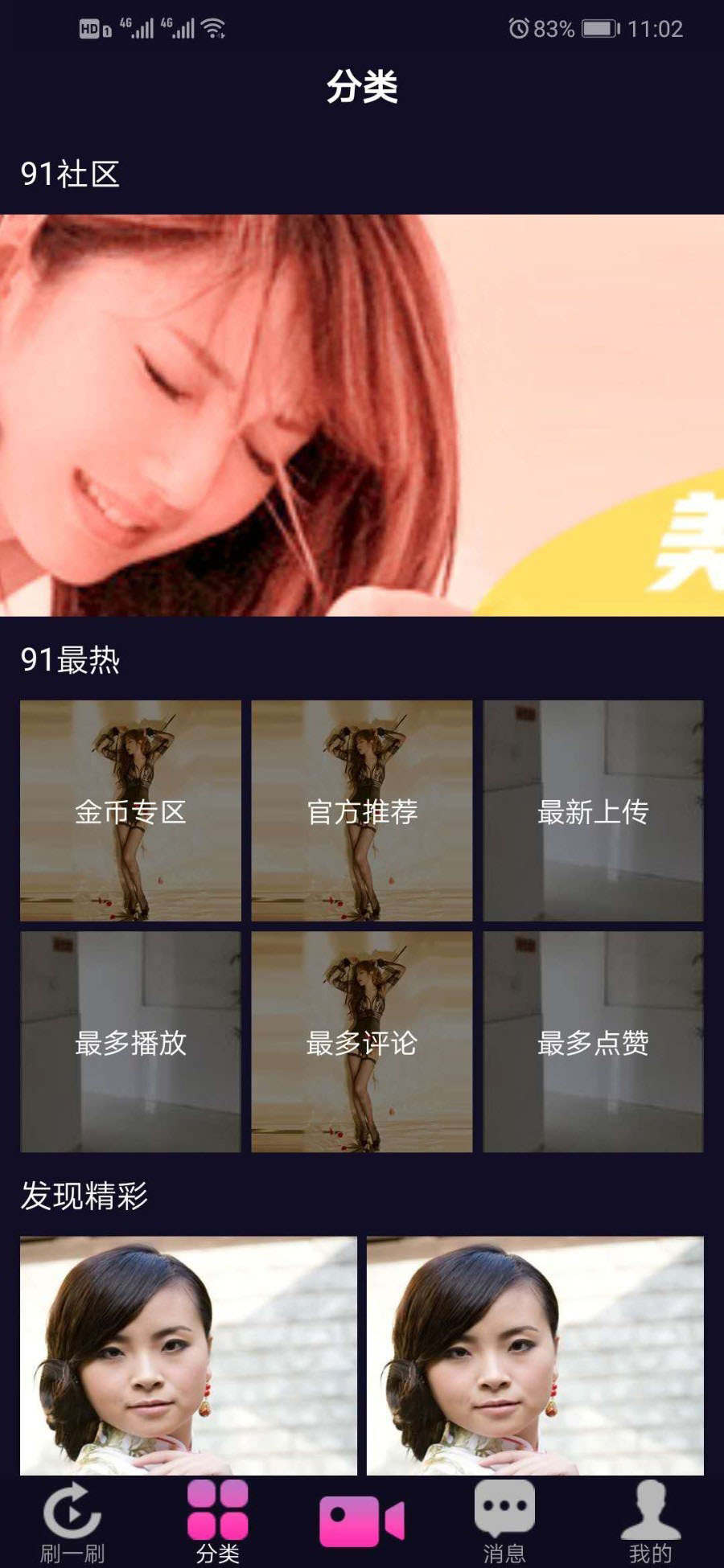Open the second 发现精彩 card
Image resolution: width=724 pixels, height=1568 pixels.
[x=535, y=1355]
